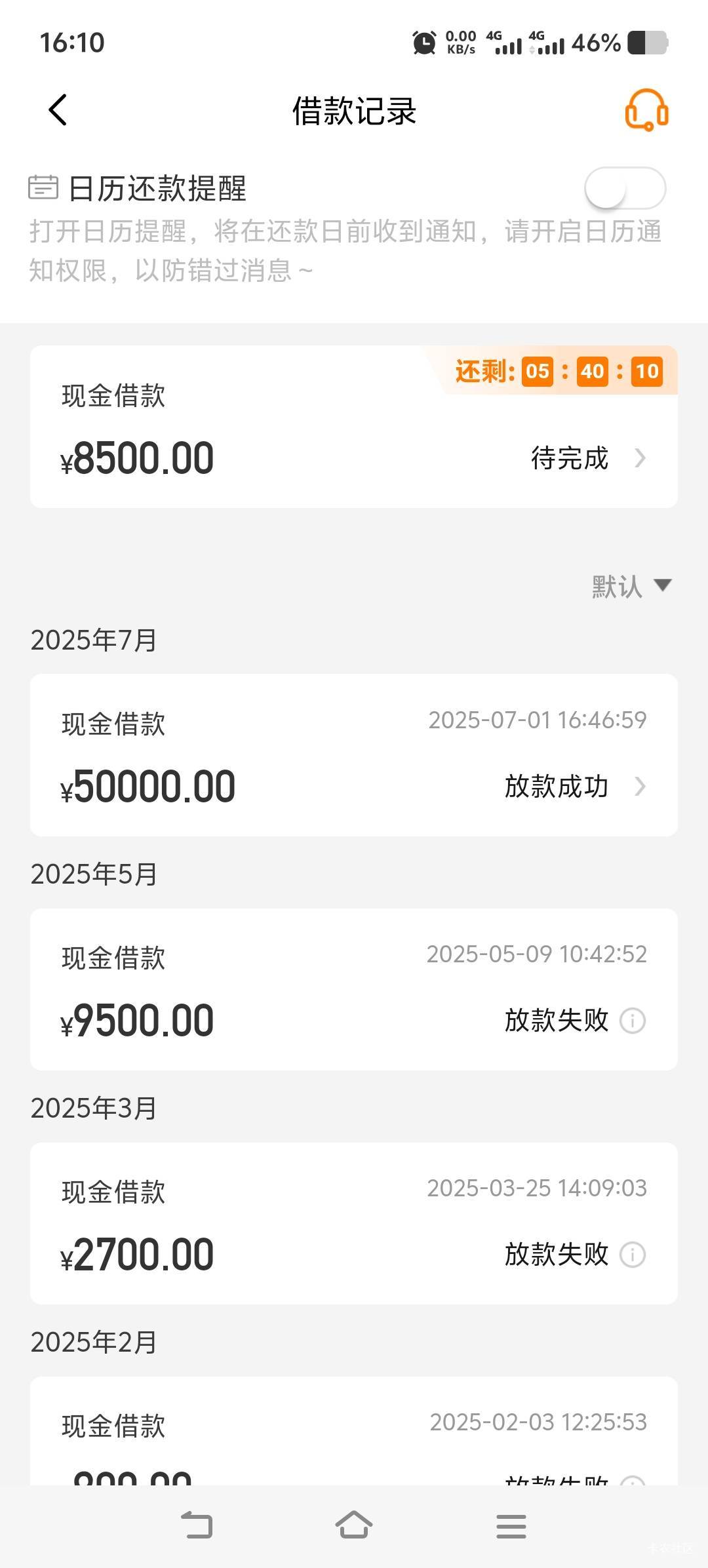The image size is (708, 1568).
Task: Show failure info for the ¥9500.00 loan
Action: pos(633,1021)
